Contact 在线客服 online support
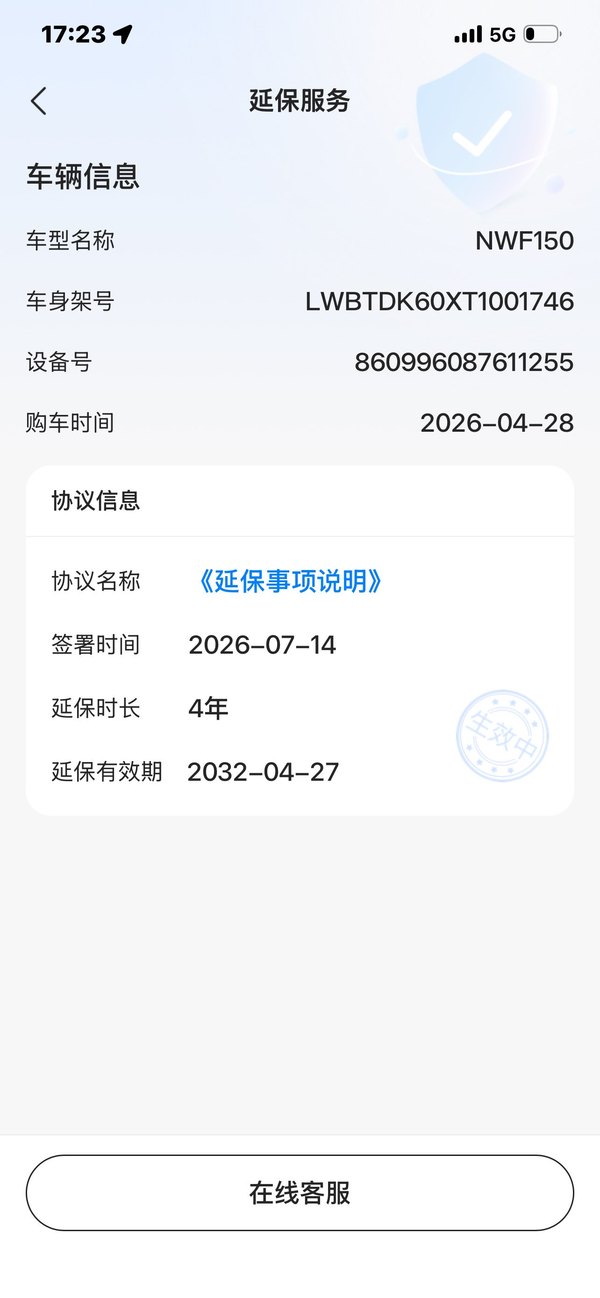 point(300,1193)
